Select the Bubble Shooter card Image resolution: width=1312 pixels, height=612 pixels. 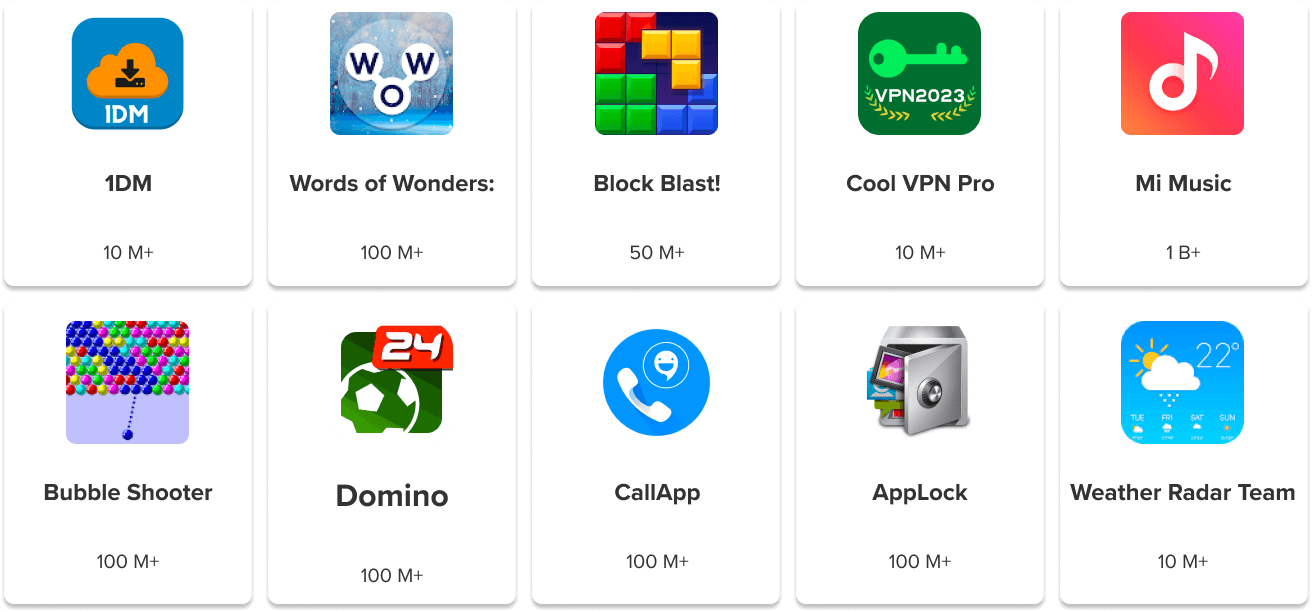click(128, 452)
